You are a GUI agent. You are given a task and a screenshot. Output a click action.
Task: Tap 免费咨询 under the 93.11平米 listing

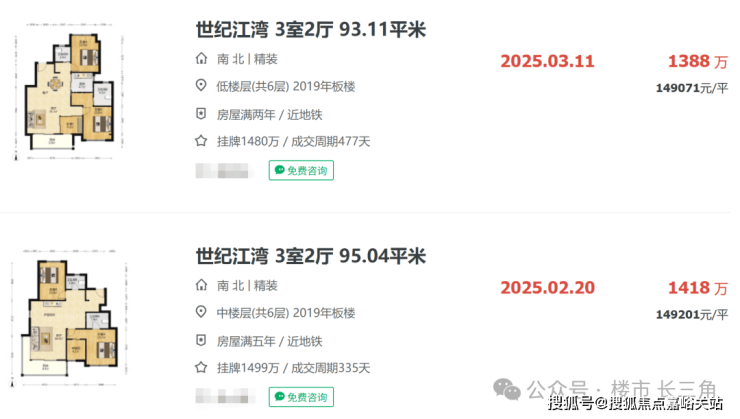pos(300,170)
